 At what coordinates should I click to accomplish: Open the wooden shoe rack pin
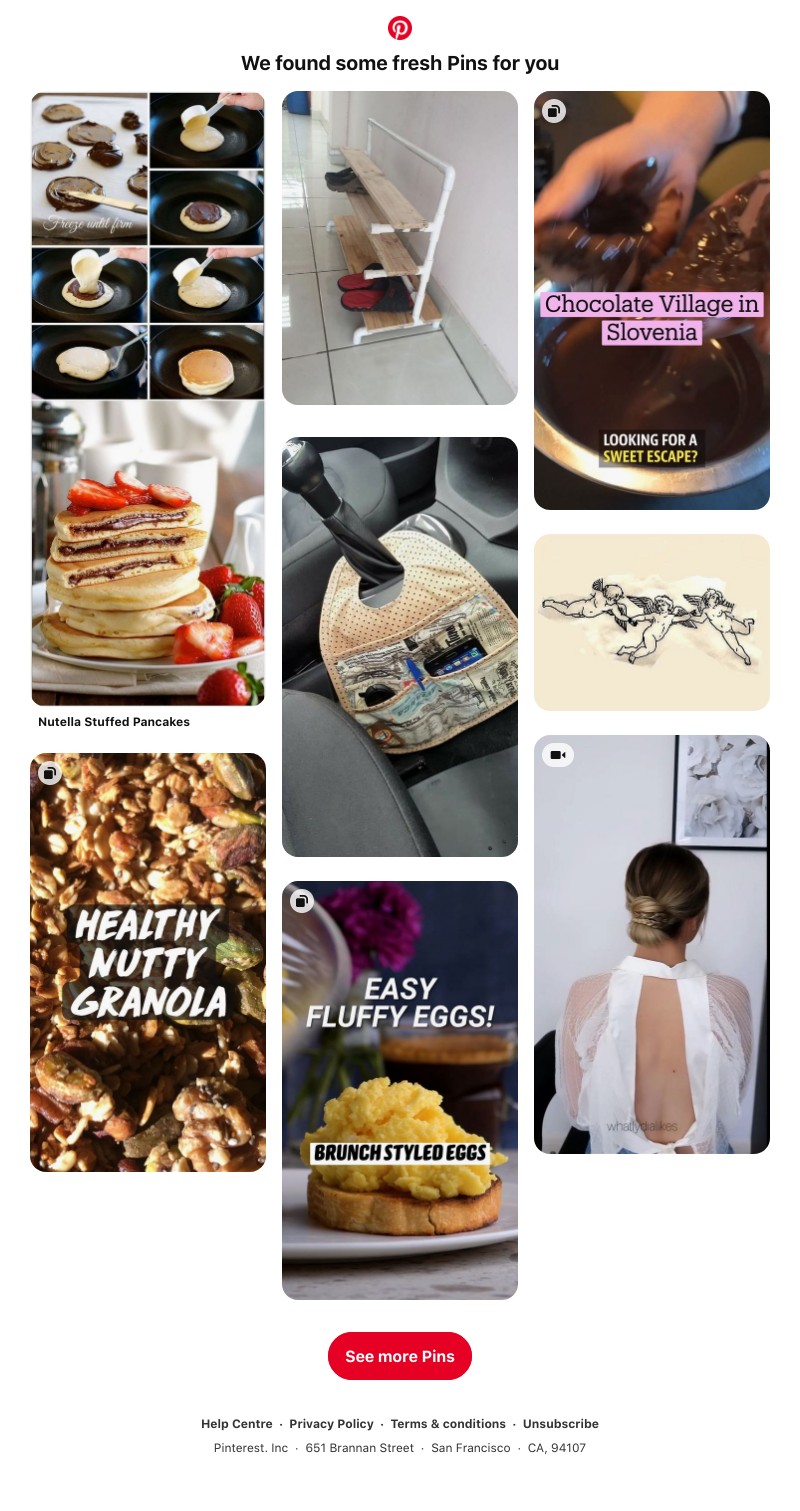tap(400, 248)
